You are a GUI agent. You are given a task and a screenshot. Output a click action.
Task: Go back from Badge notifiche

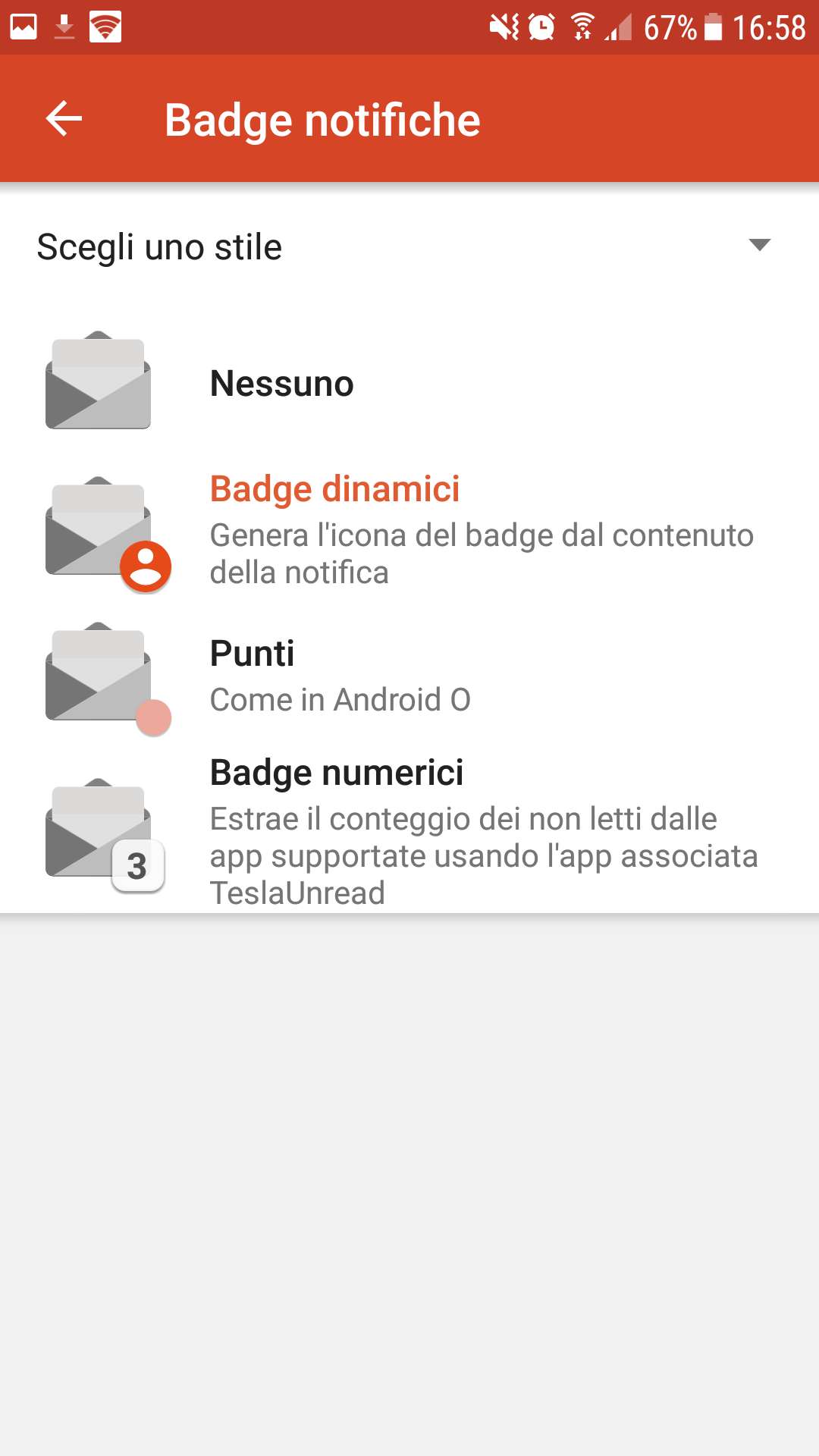(x=64, y=119)
